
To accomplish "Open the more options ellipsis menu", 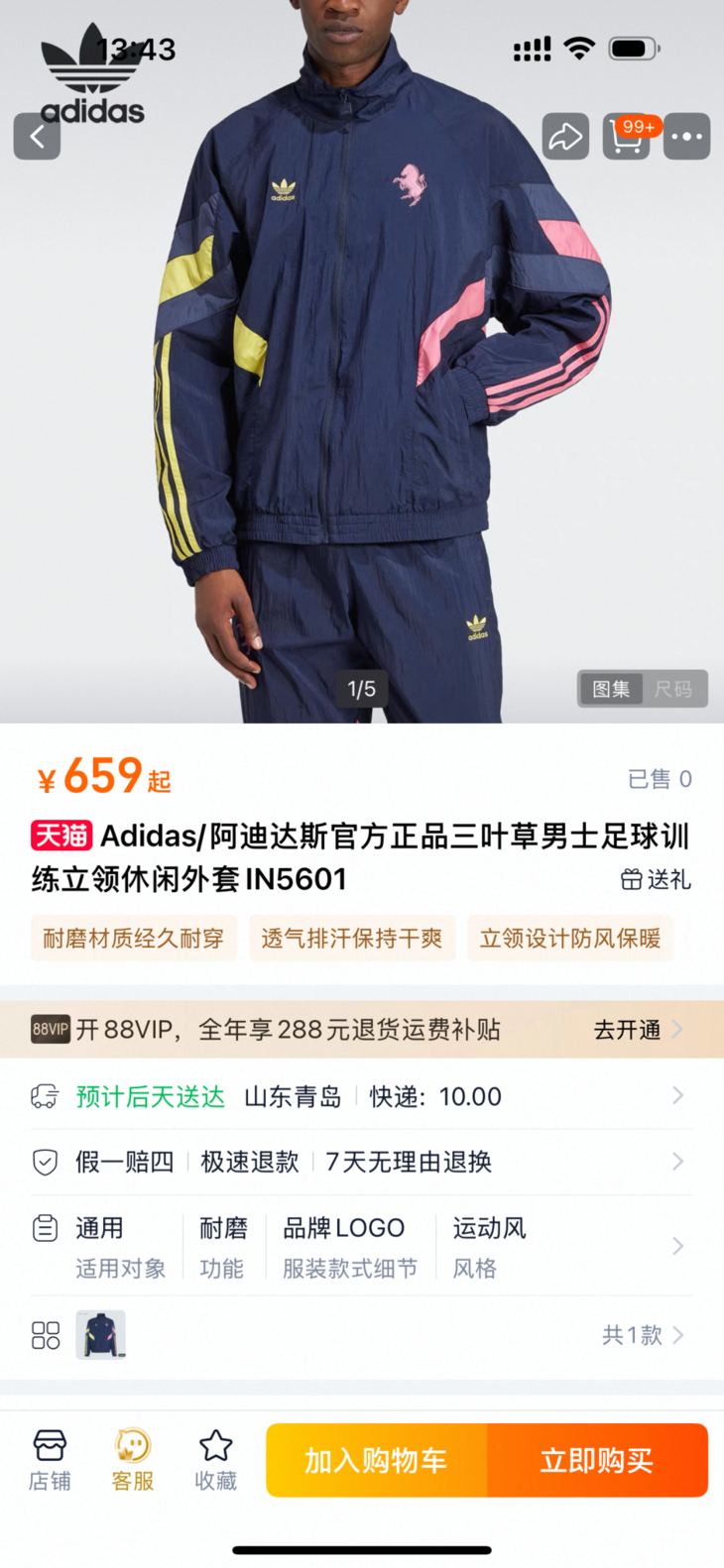I will (x=686, y=136).
